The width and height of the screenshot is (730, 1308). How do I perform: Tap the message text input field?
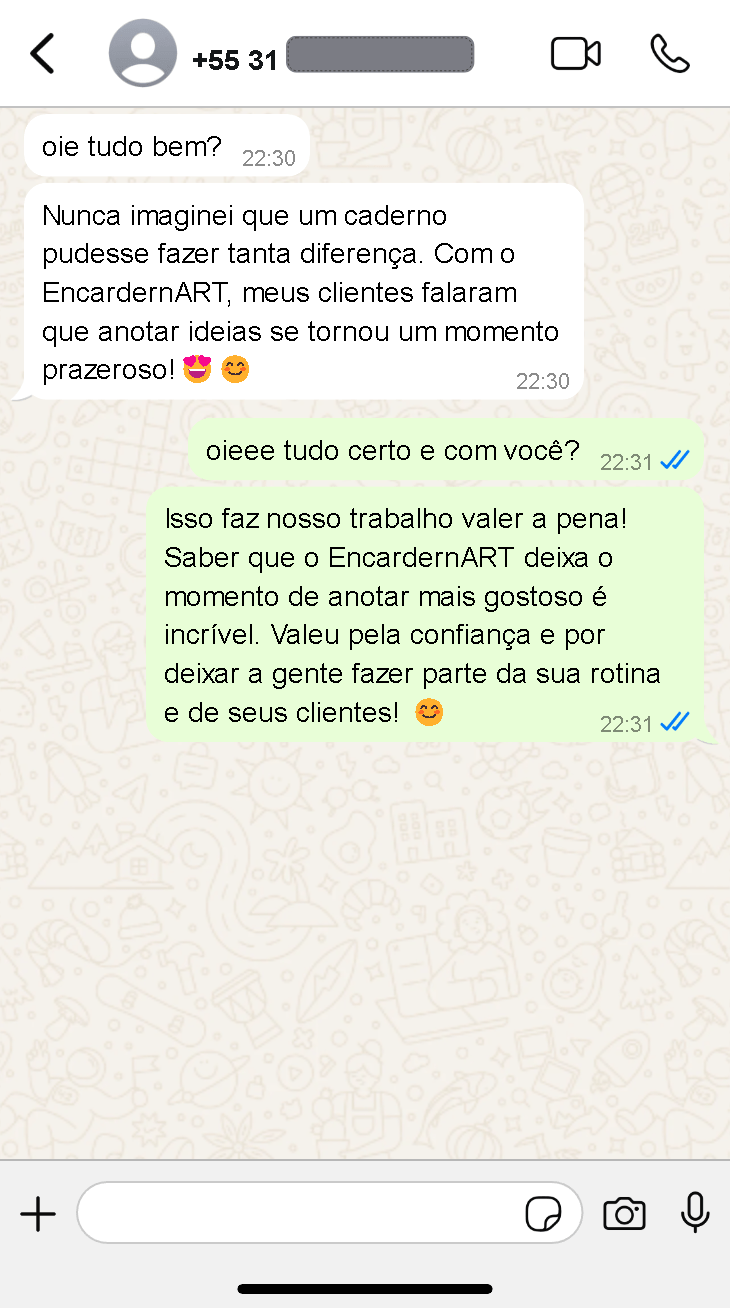coord(300,1213)
